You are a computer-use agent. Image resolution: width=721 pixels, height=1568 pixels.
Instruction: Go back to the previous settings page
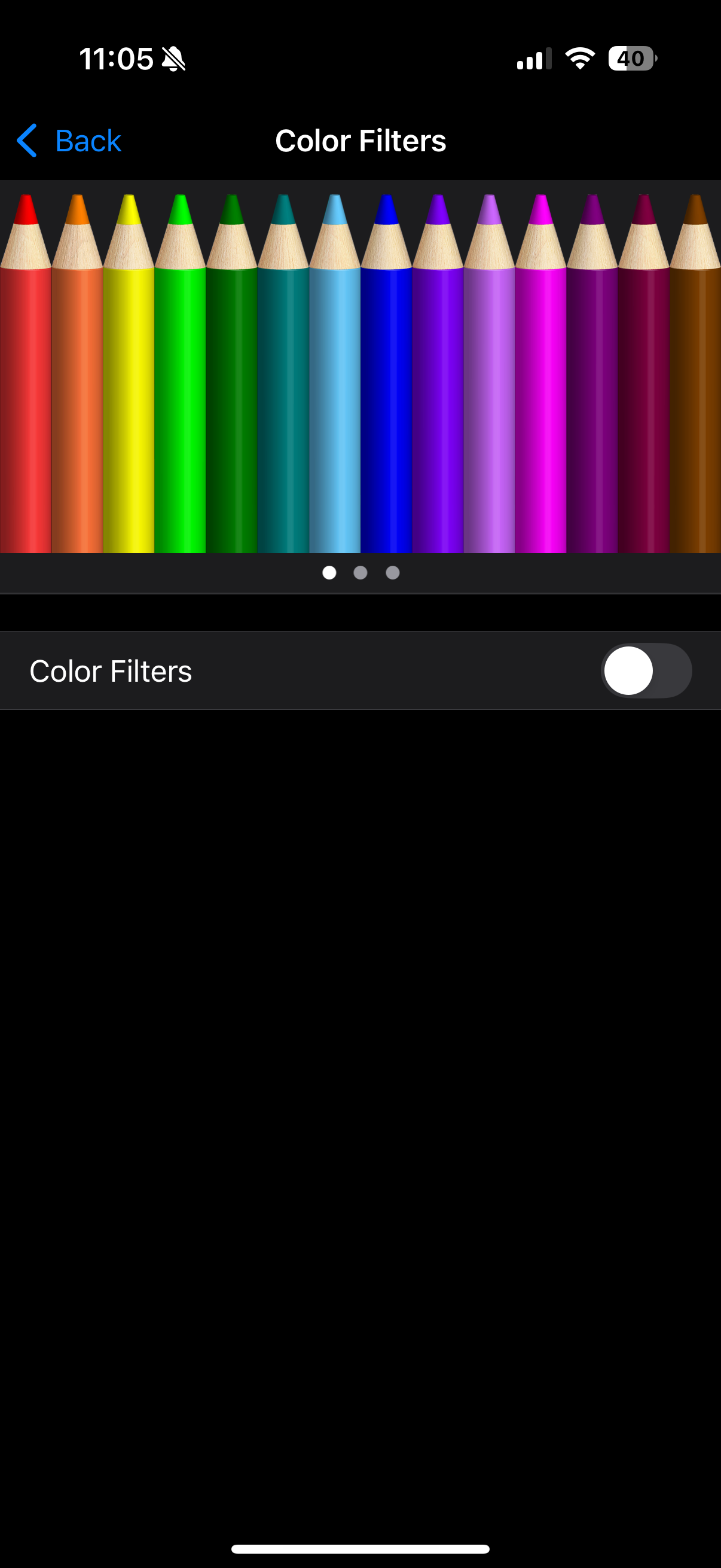pyautogui.click(x=69, y=141)
